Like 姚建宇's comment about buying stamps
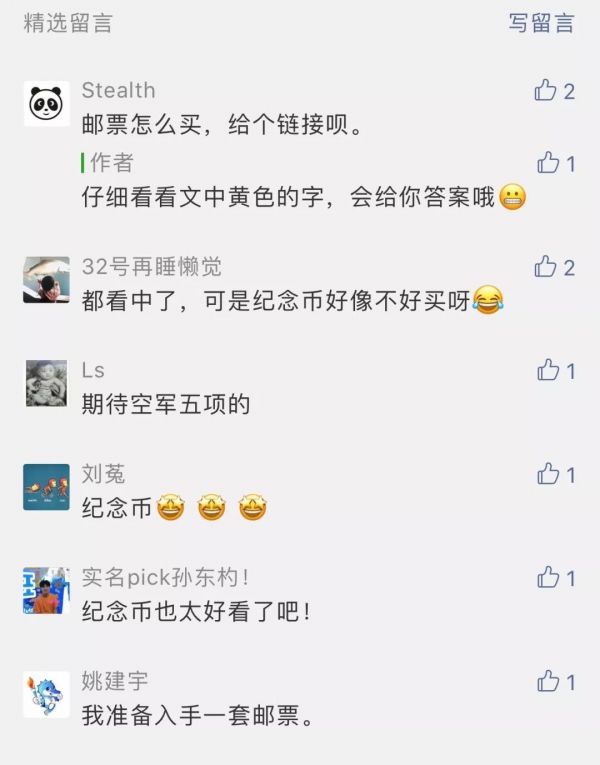Screen dimensions: 600x765 coord(548,682)
